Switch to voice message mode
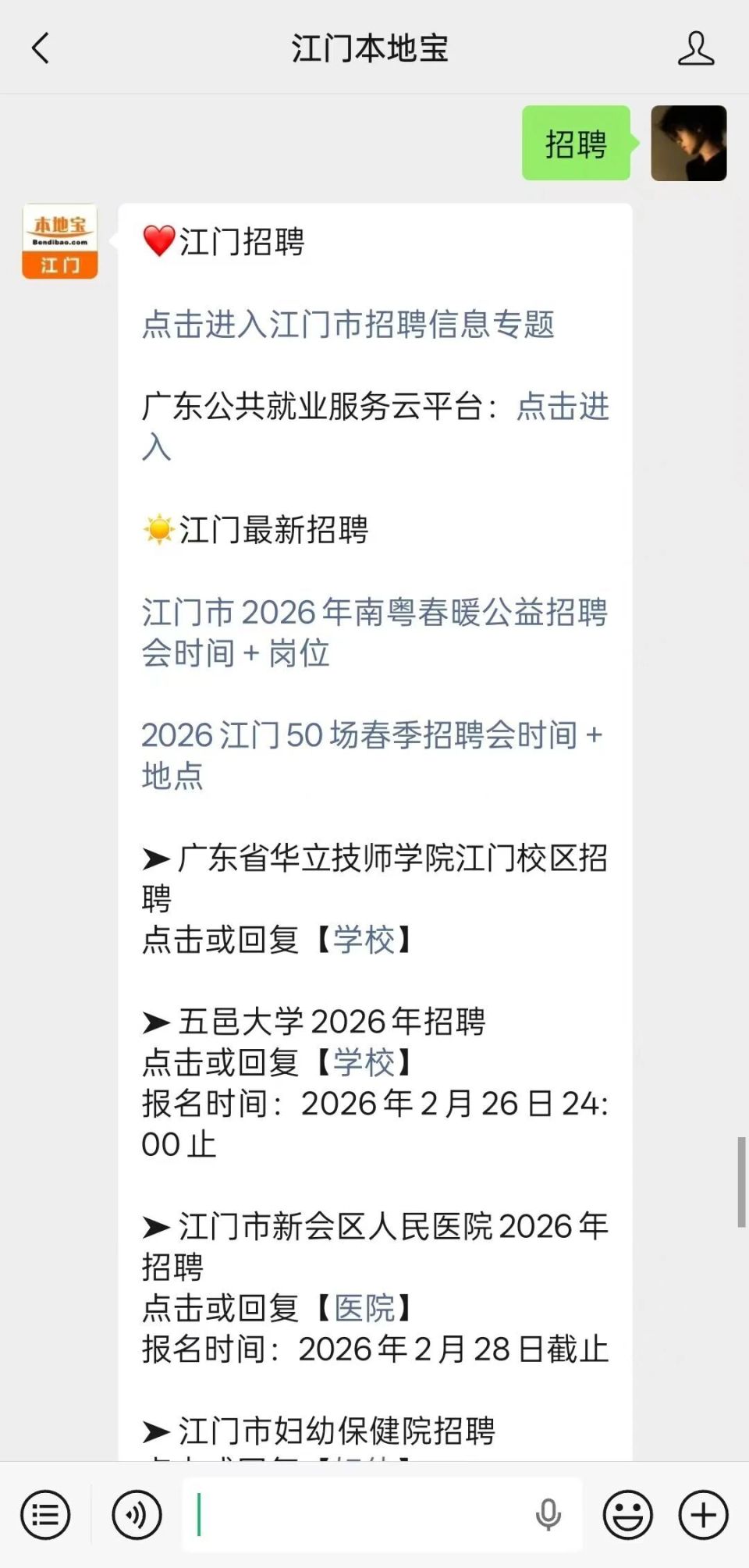 pos(137,1514)
